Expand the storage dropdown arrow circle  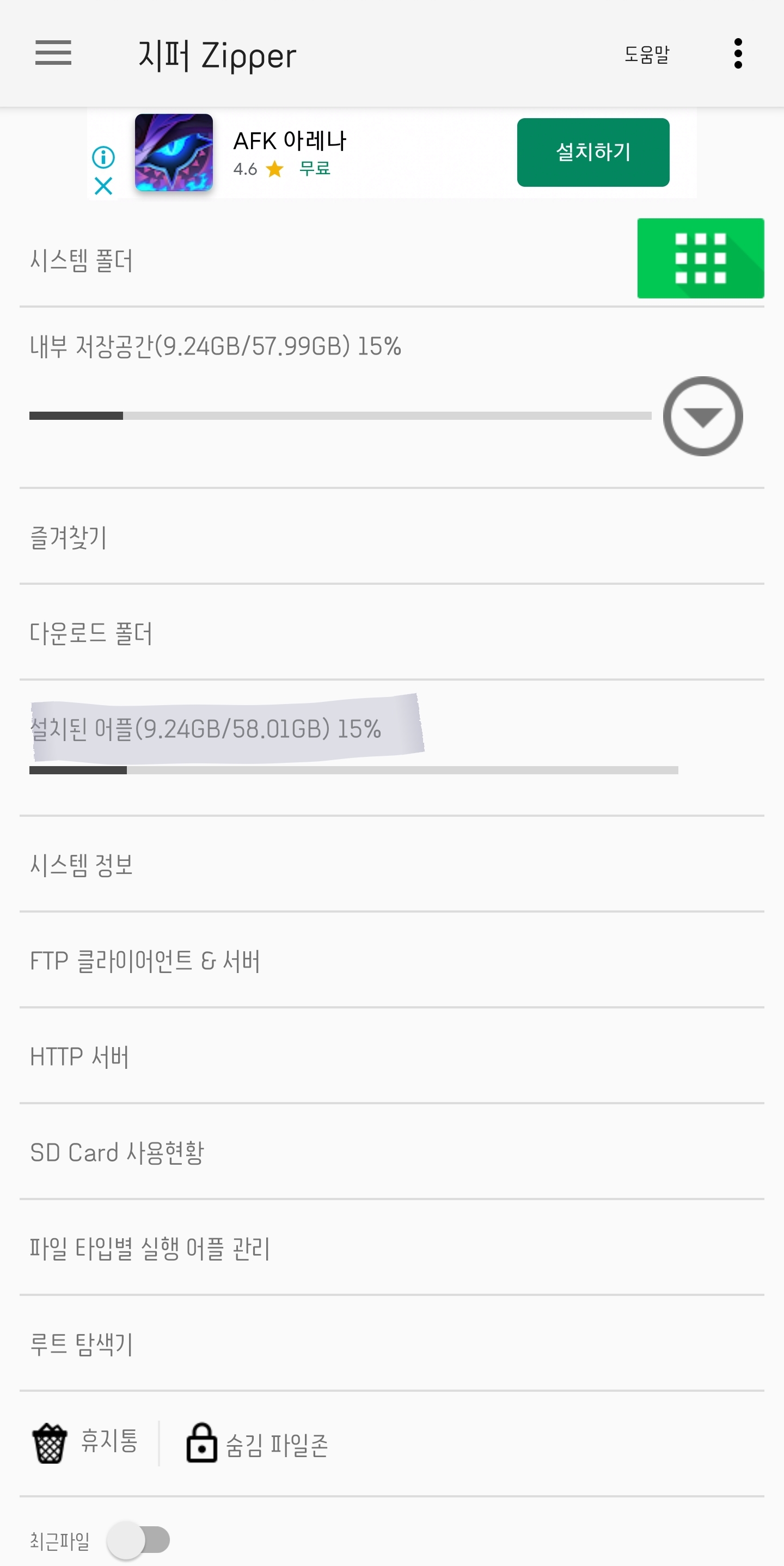point(702,417)
